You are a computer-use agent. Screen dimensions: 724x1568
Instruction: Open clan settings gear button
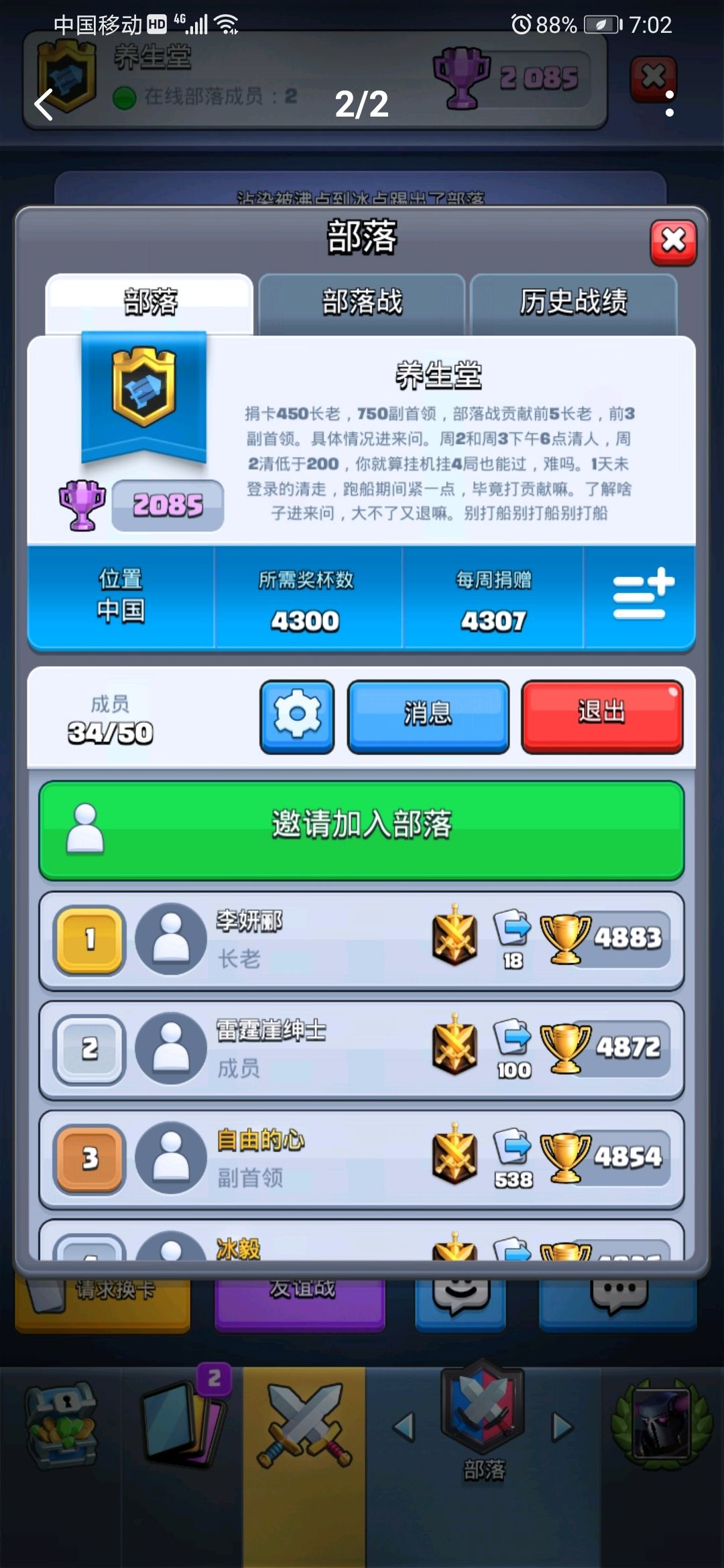click(297, 716)
